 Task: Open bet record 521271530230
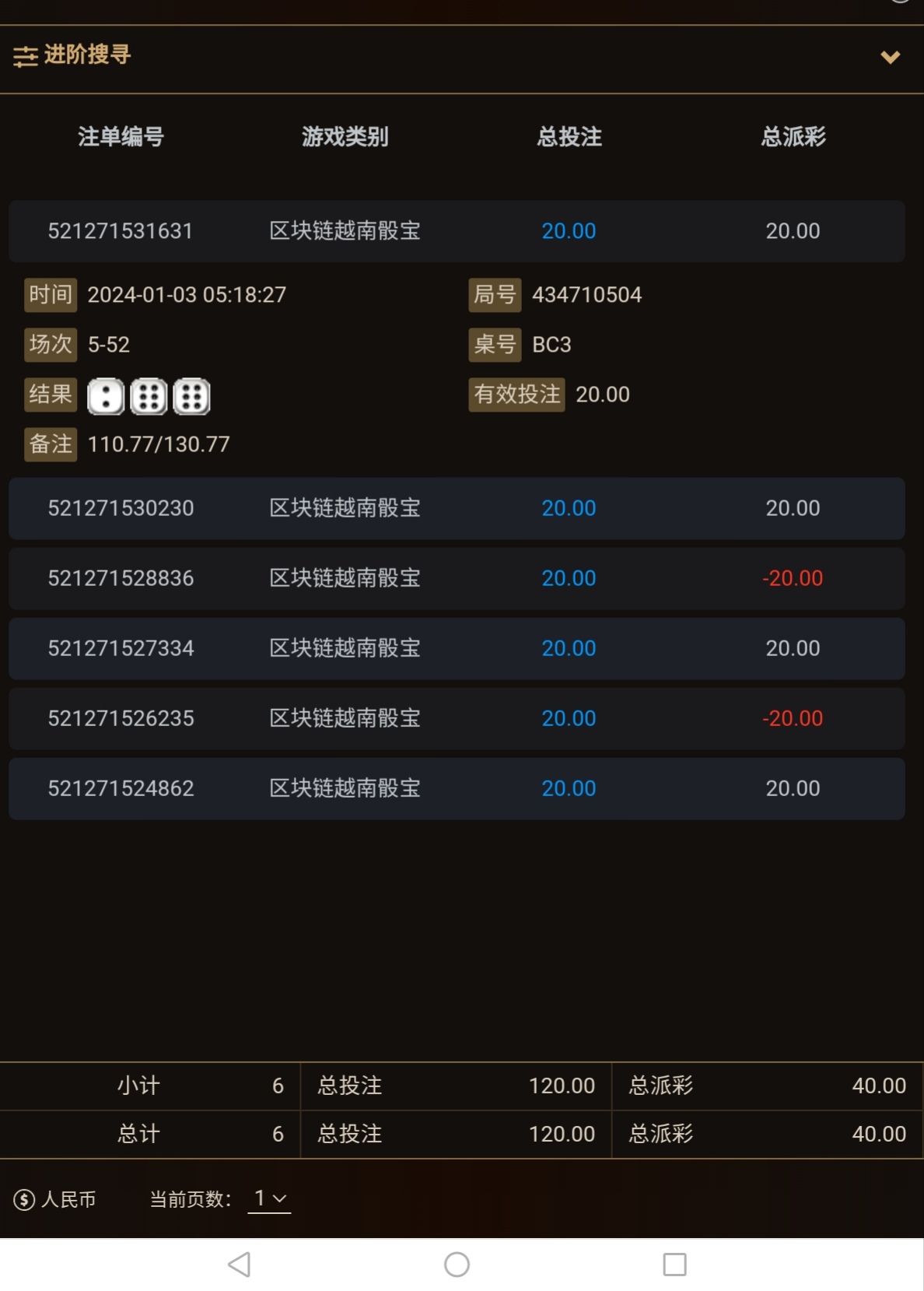tap(457, 508)
